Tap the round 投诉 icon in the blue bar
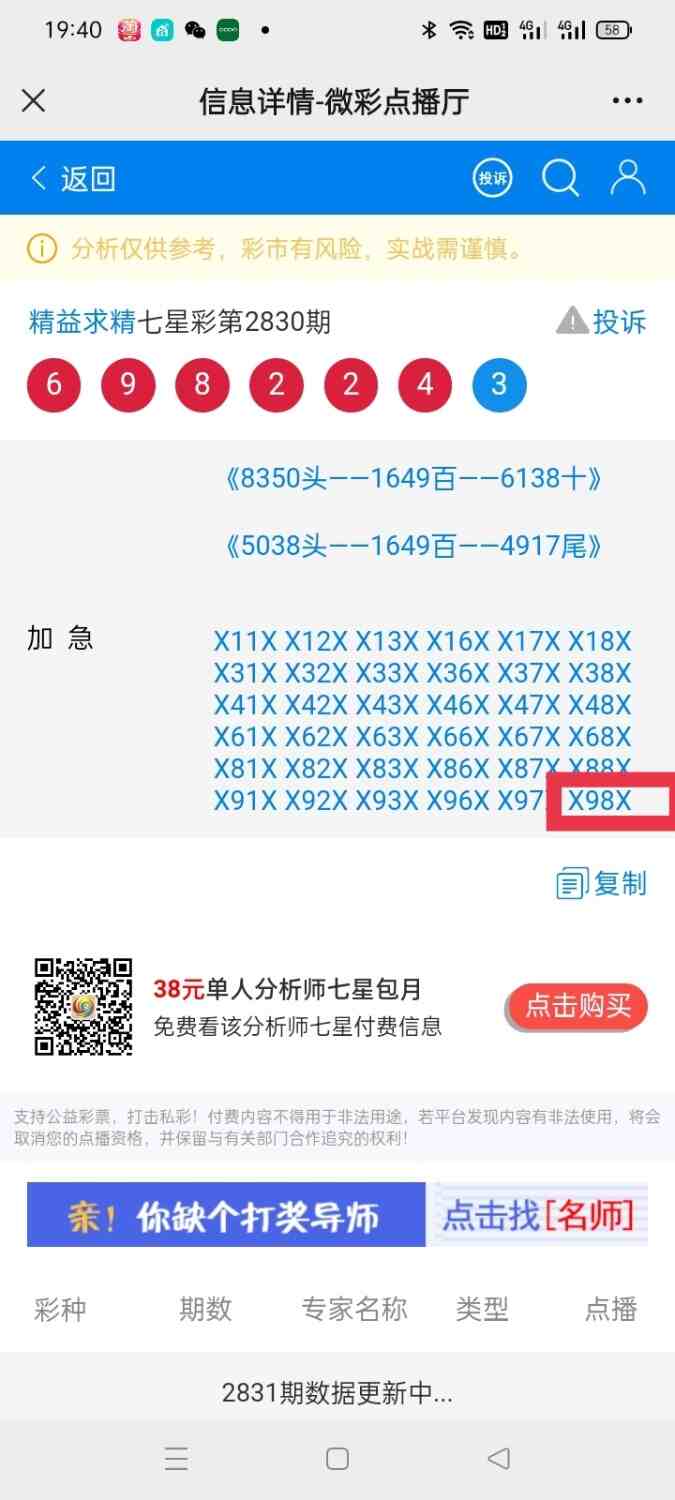The width and height of the screenshot is (675, 1500). tap(492, 179)
